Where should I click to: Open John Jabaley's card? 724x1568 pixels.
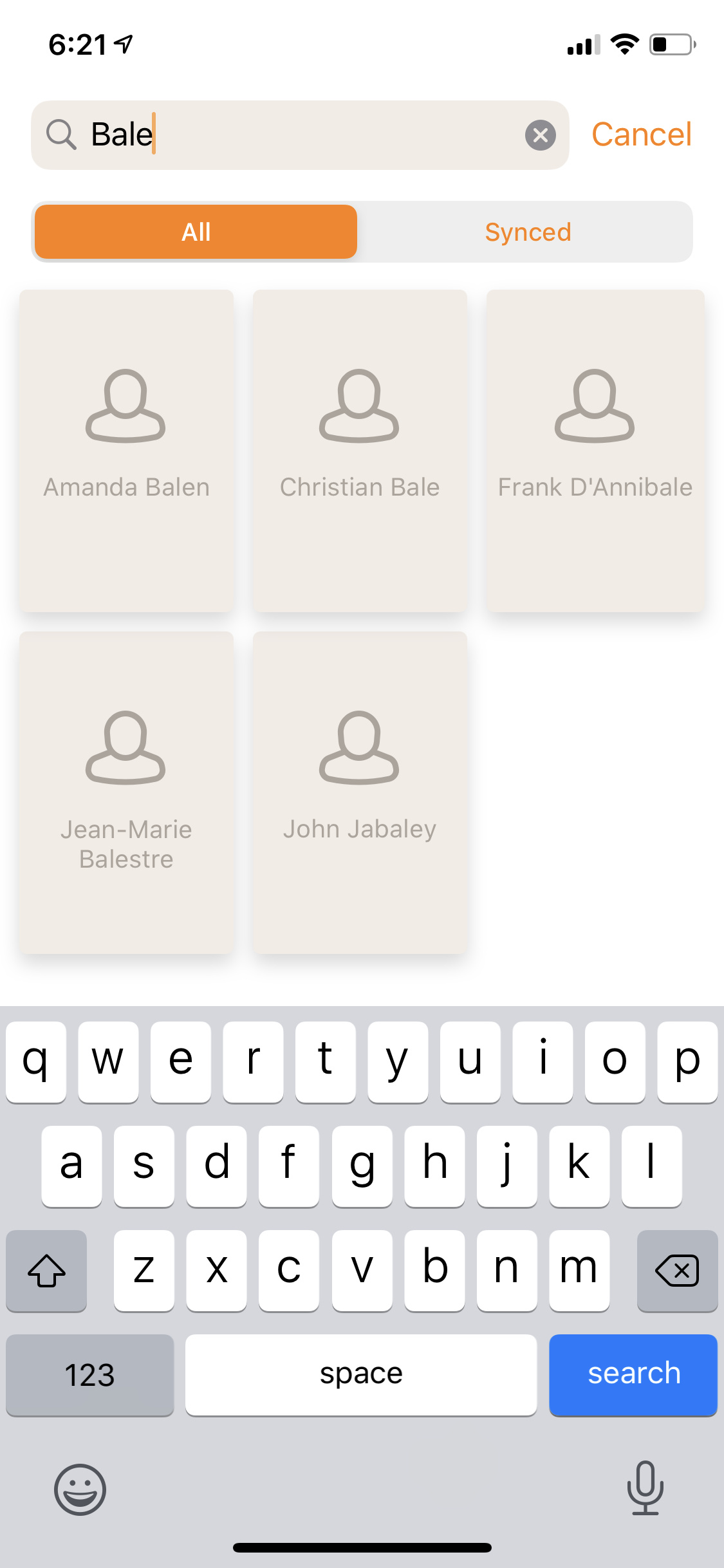tap(360, 792)
